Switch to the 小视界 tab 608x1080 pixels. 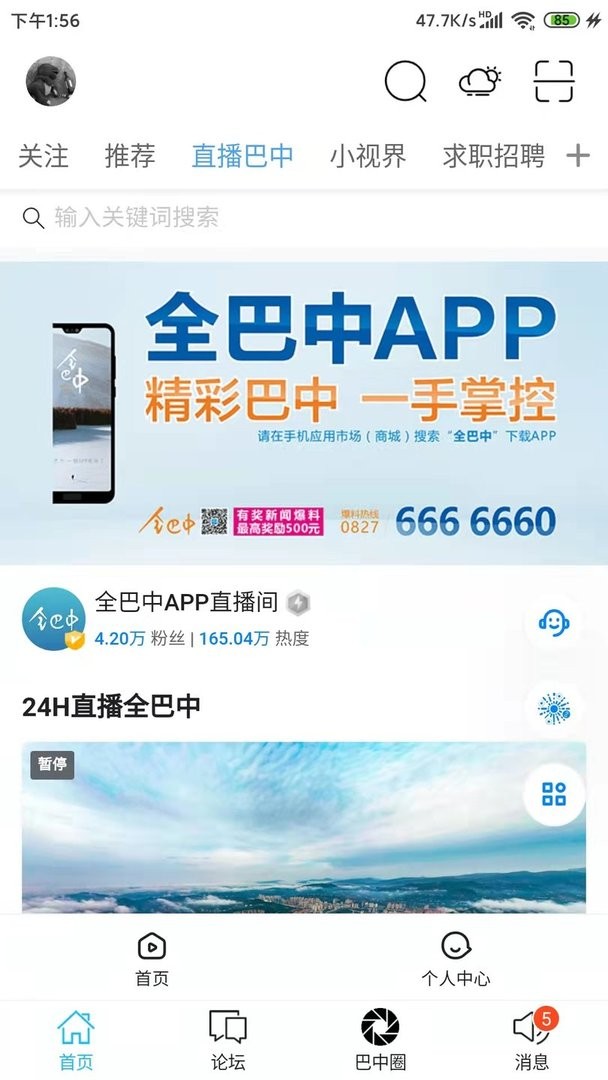click(x=368, y=156)
